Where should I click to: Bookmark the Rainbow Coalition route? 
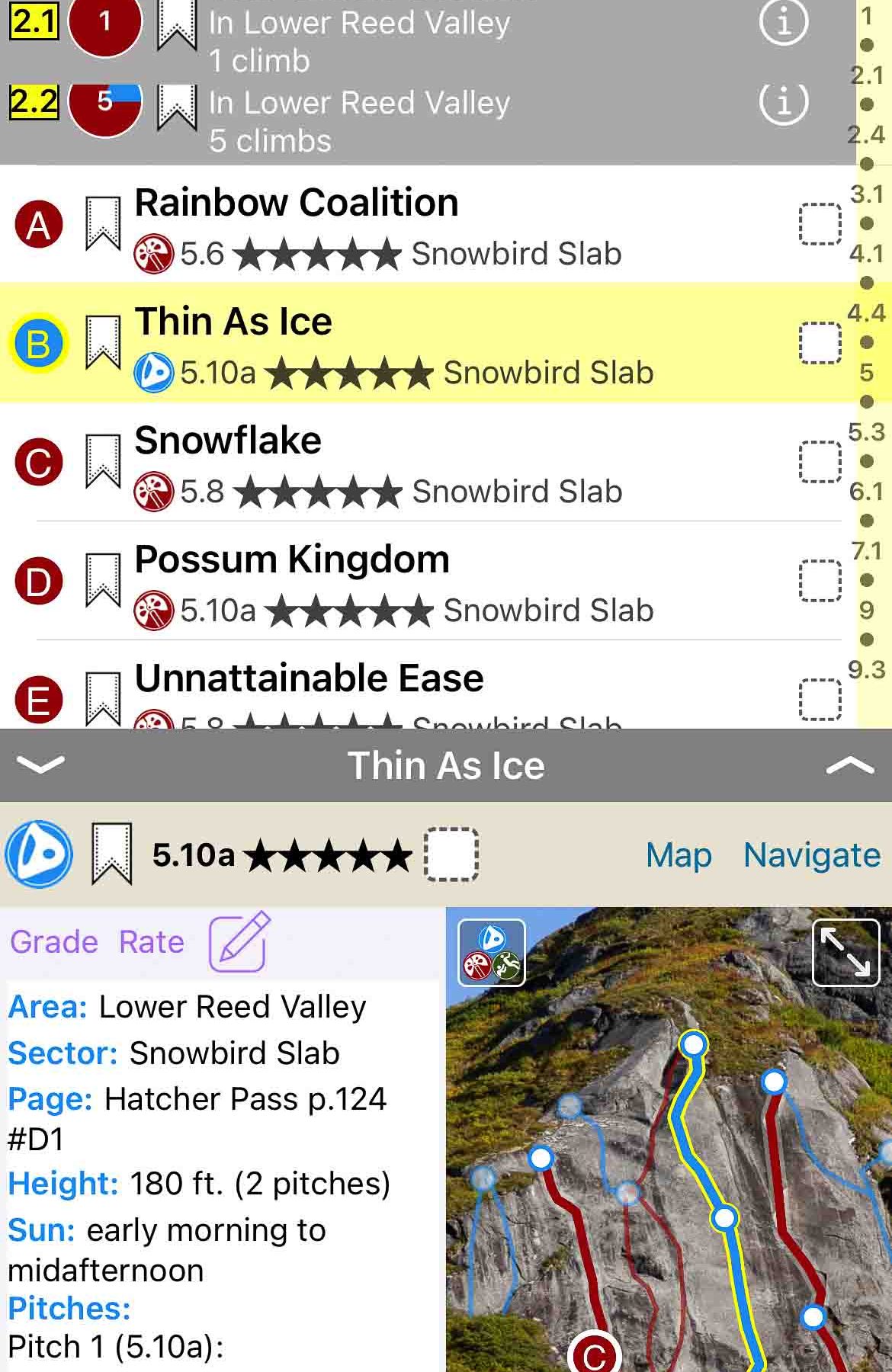tap(103, 224)
